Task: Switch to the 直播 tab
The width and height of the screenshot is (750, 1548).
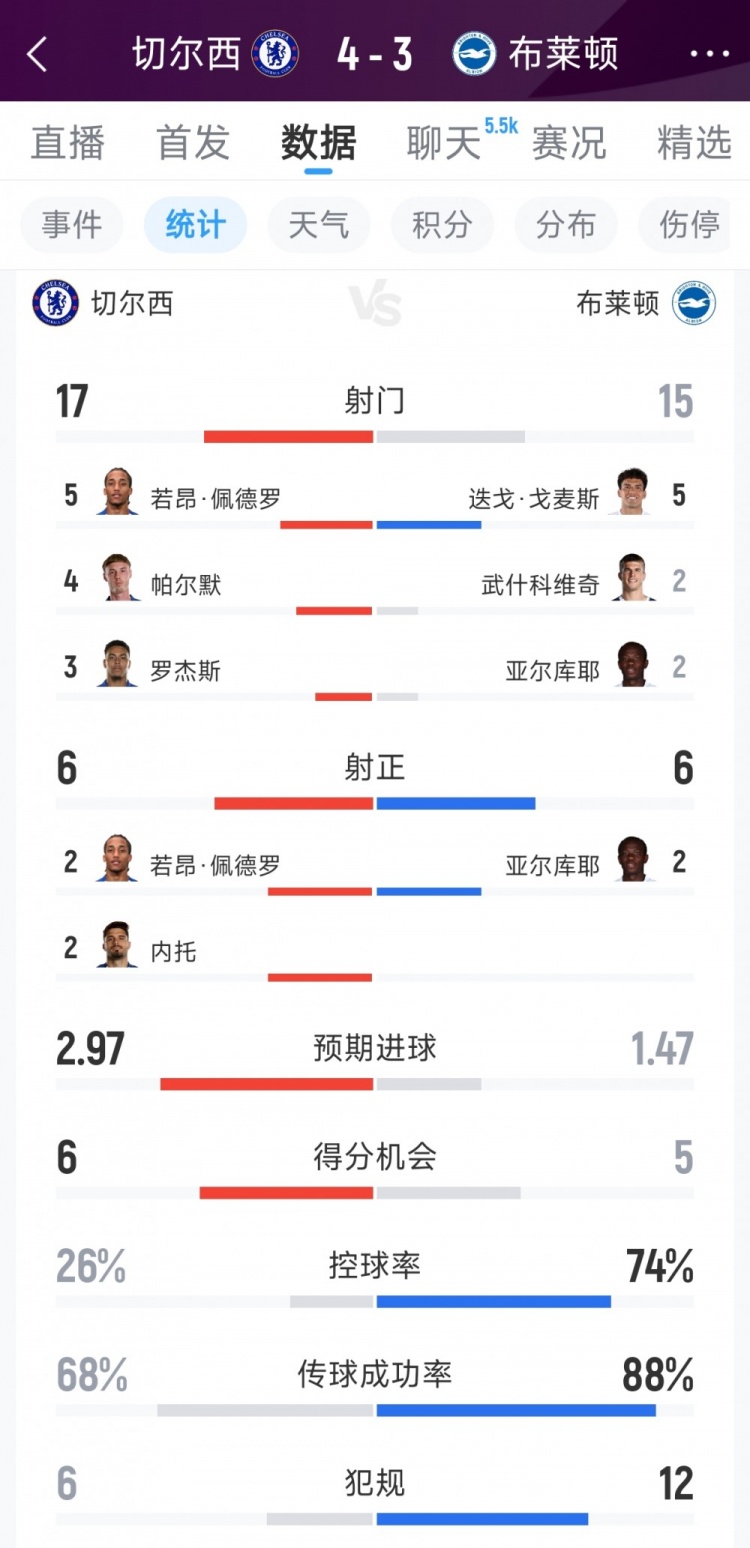Action: pos(67,143)
